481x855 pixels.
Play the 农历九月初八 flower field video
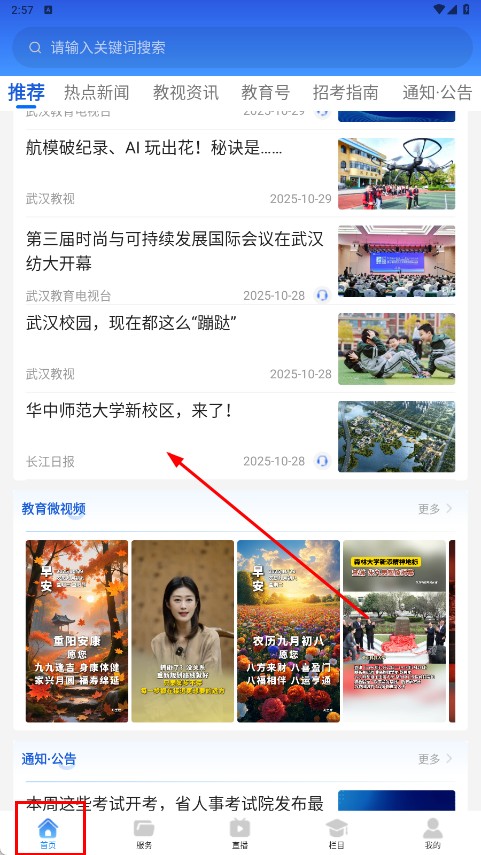[x=288, y=631]
